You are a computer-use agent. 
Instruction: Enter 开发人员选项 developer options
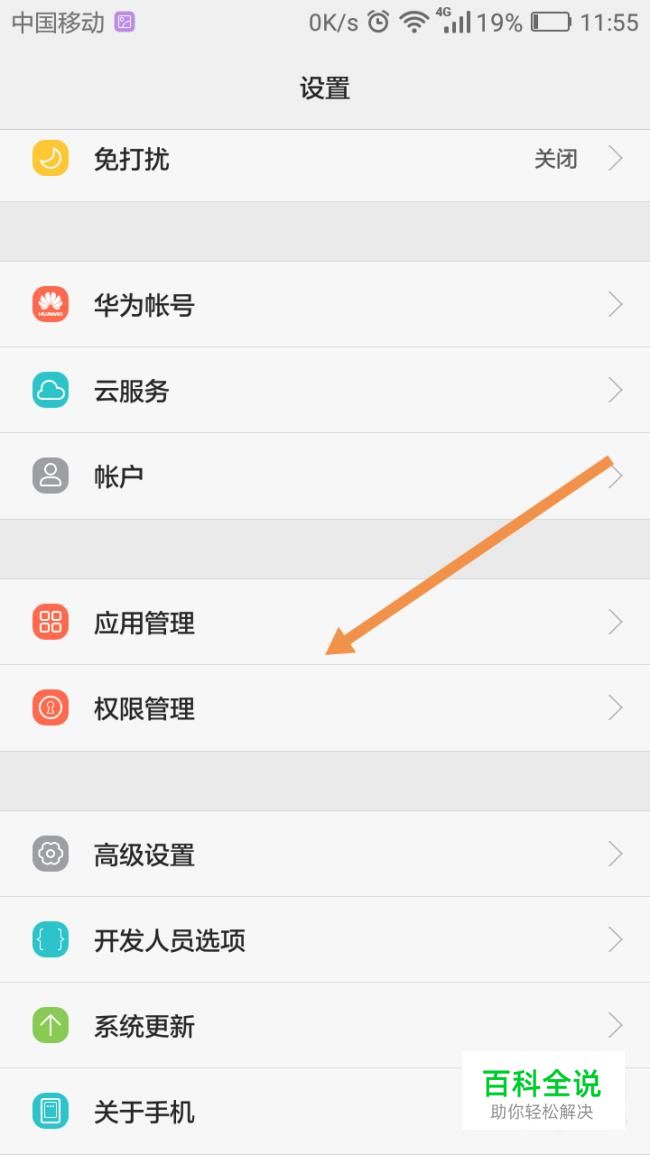[x=325, y=939]
